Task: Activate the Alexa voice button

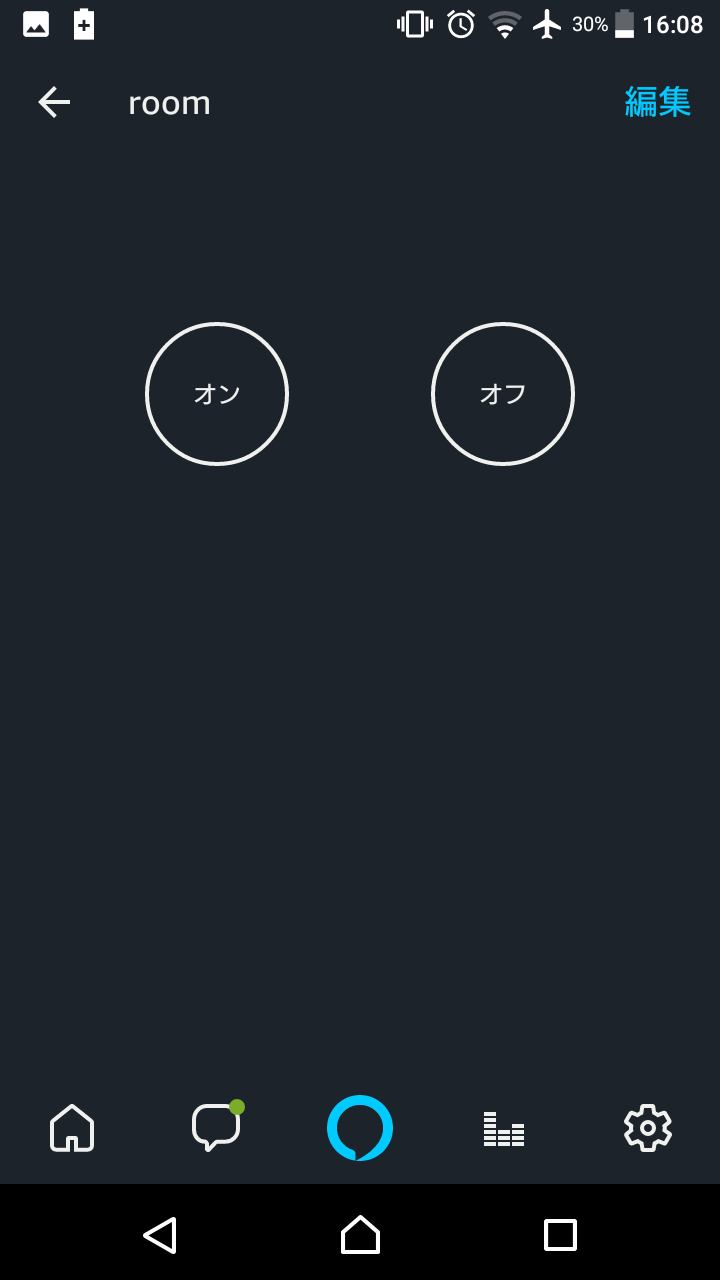Action: pyautogui.click(x=360, y=1128)
